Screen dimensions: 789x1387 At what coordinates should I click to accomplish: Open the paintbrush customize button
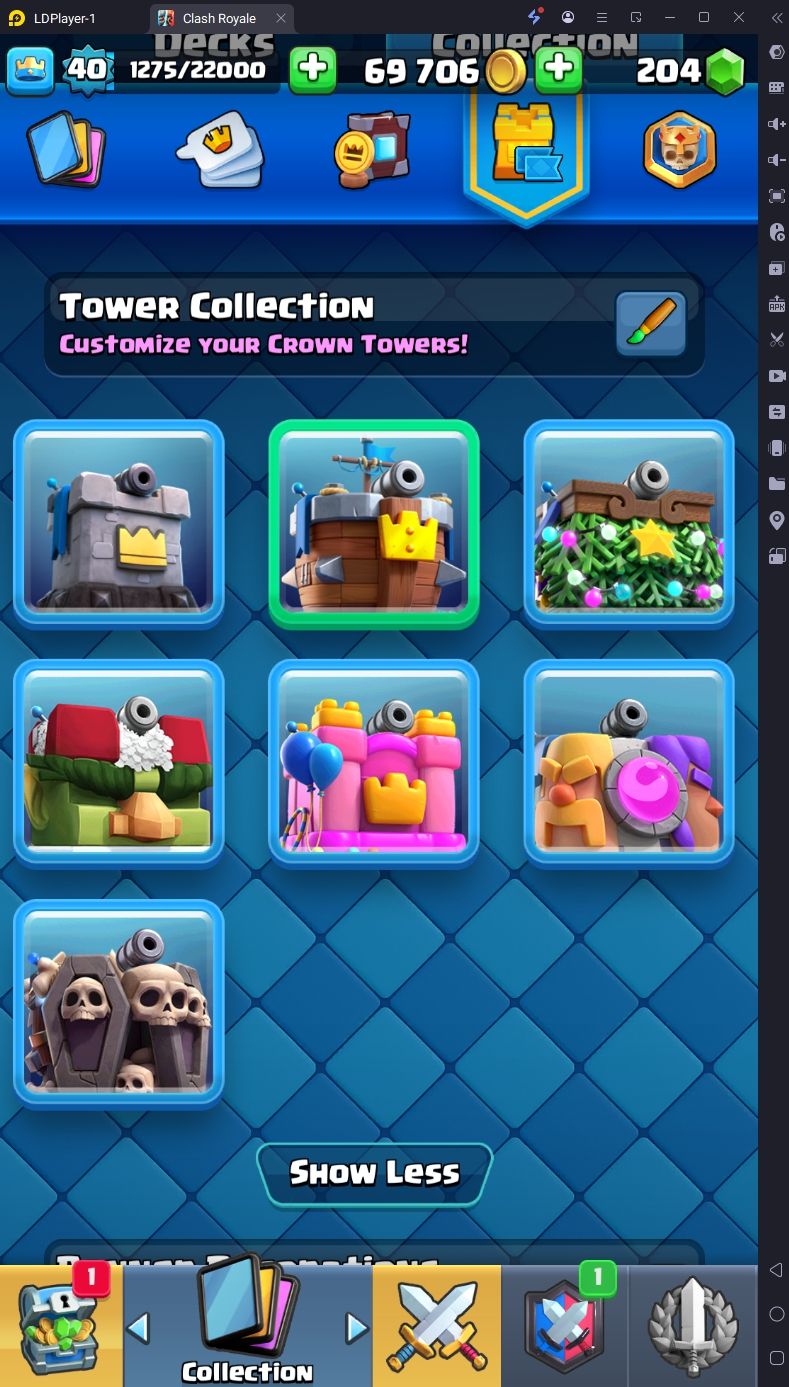(x=650, y=324)
